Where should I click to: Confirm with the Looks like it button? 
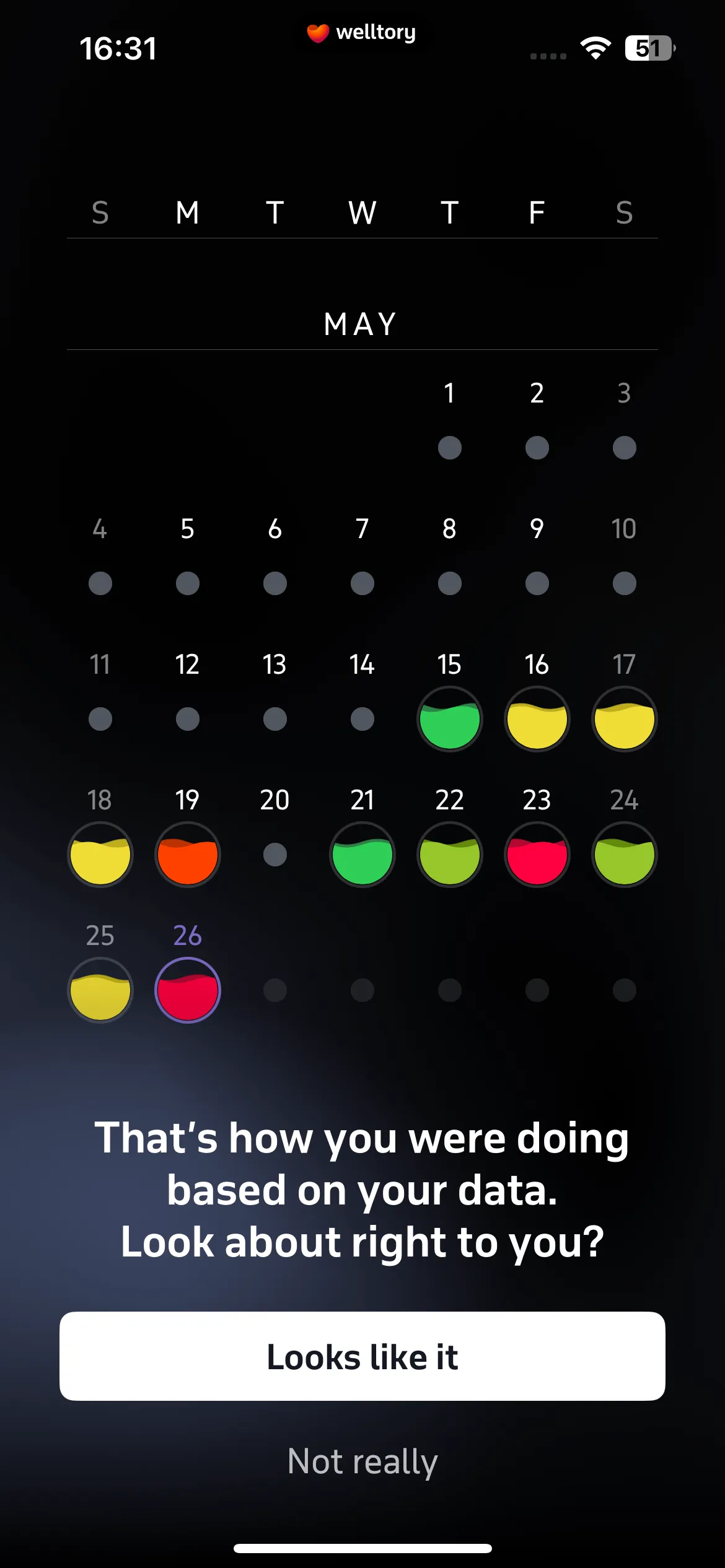tap(362, 1356)
